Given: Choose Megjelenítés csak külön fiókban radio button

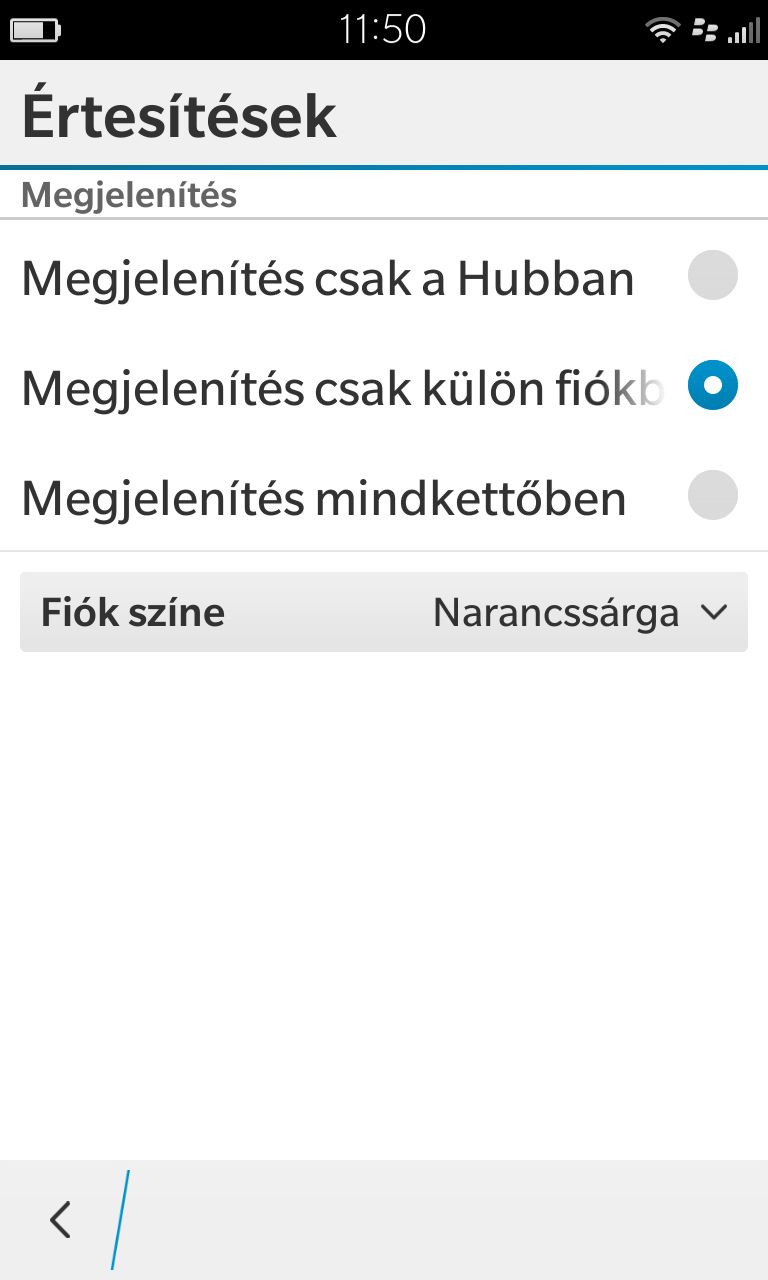Looking at the screenshot, I should tap(712, 386).
